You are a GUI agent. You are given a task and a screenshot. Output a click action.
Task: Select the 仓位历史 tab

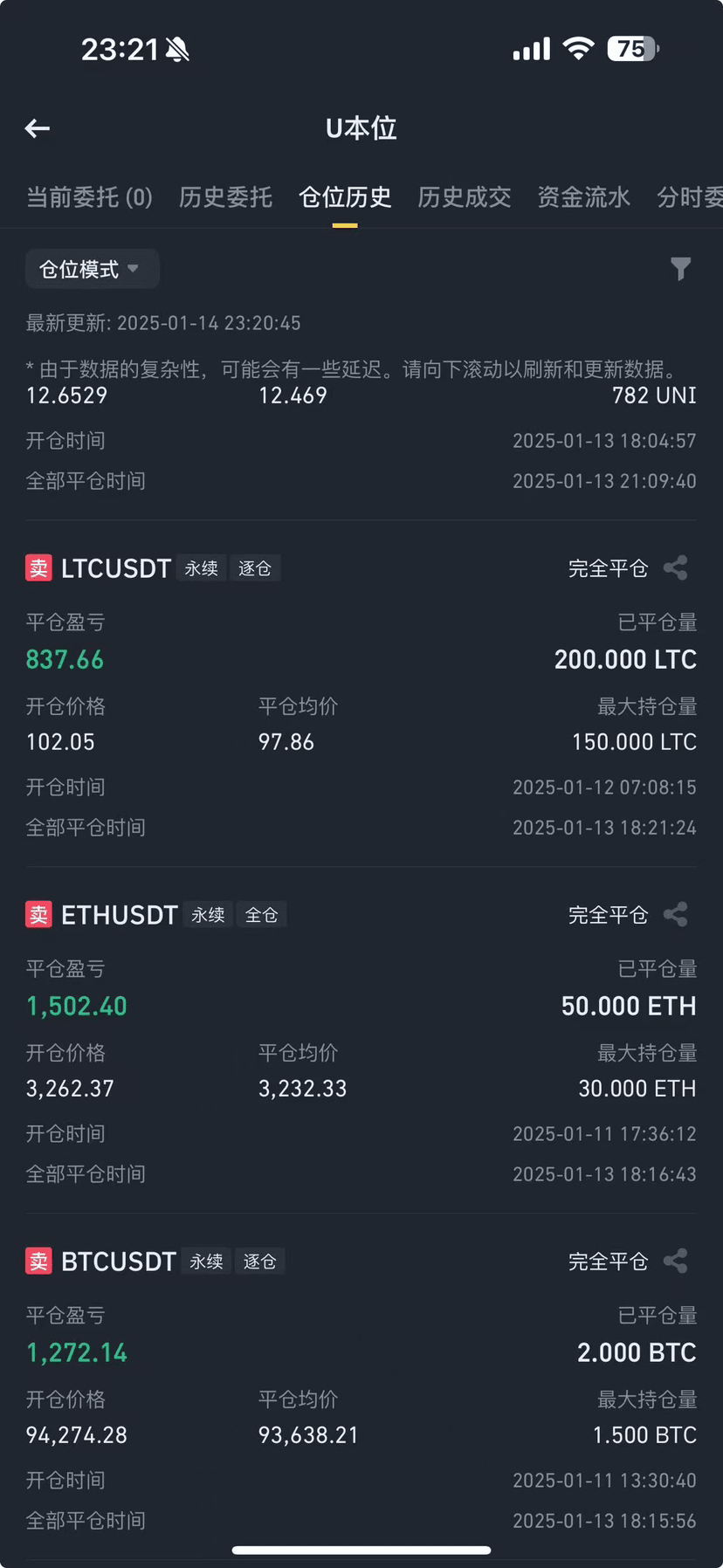pos(345,197)
